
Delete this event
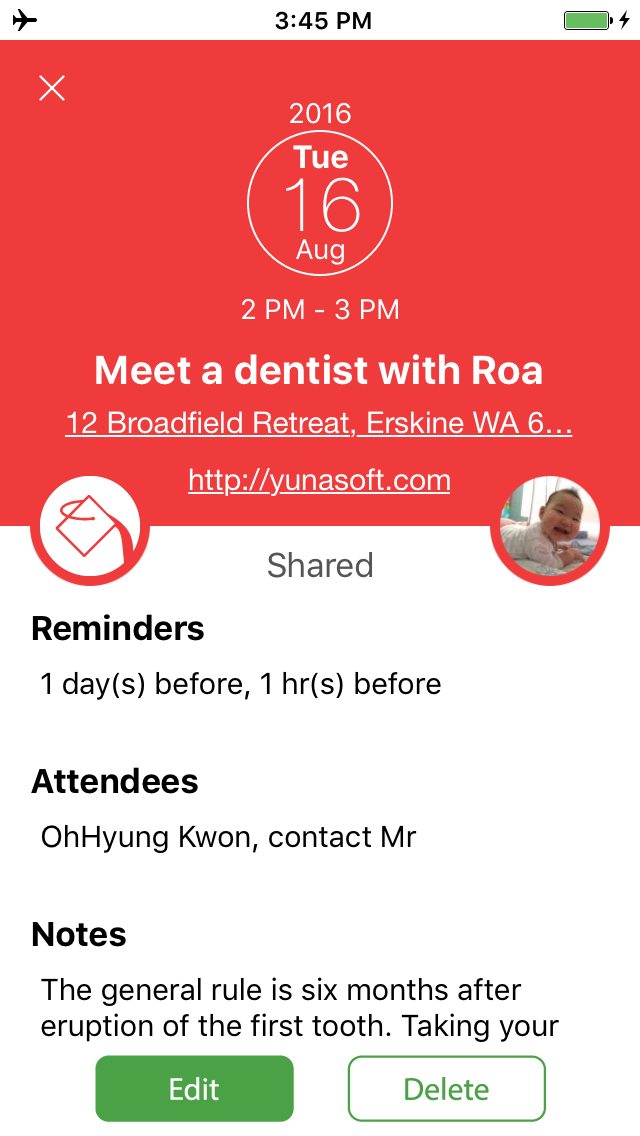(446, 1088)
